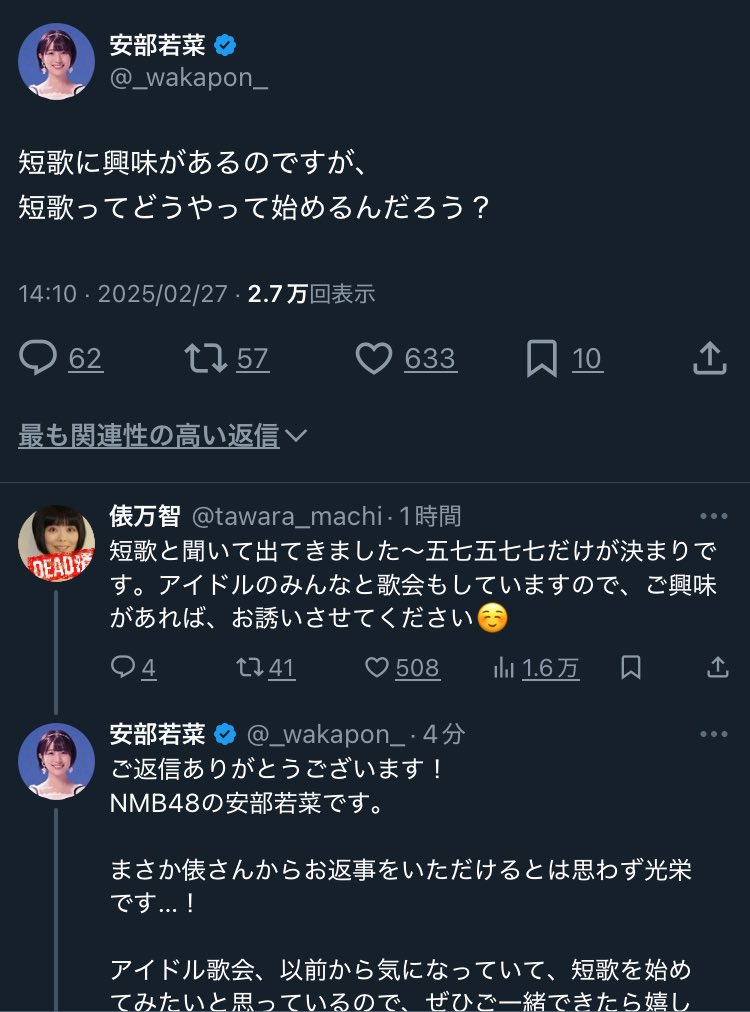Bookmark the main post by 安部若菜
The height and width of the screenshot is (1012, 750).
tap(541, 359)
